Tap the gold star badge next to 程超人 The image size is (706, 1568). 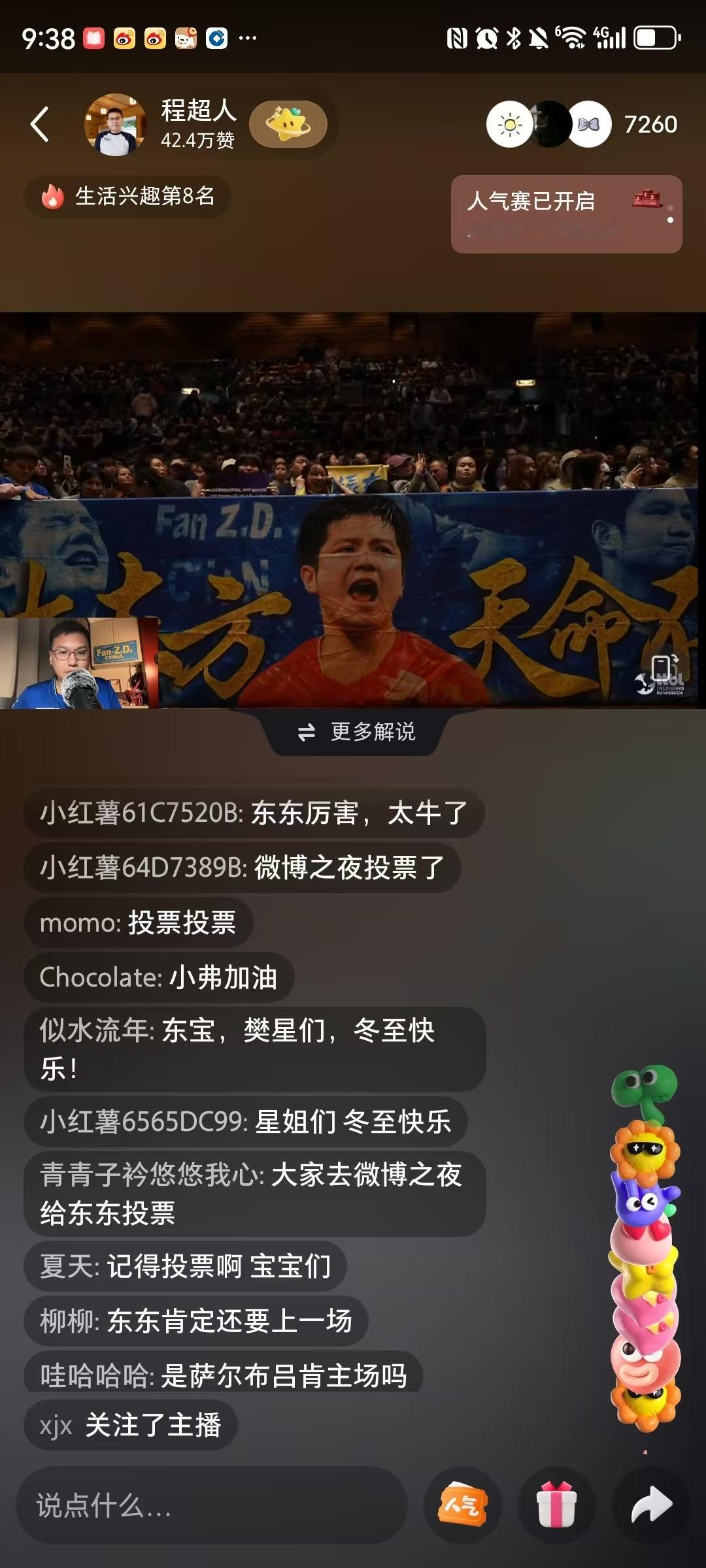[289, 124]
